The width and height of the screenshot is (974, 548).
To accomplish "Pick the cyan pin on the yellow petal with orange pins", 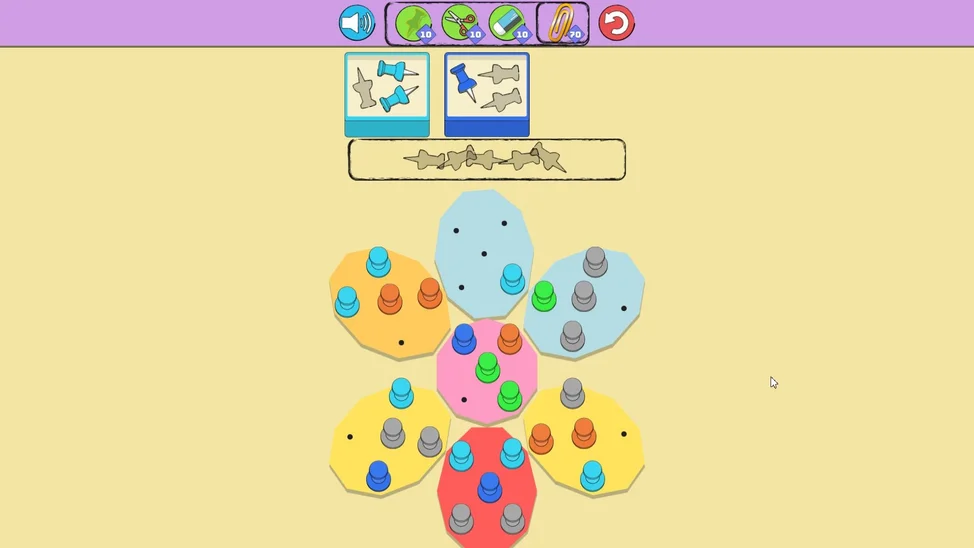I will tap(592, 475).
